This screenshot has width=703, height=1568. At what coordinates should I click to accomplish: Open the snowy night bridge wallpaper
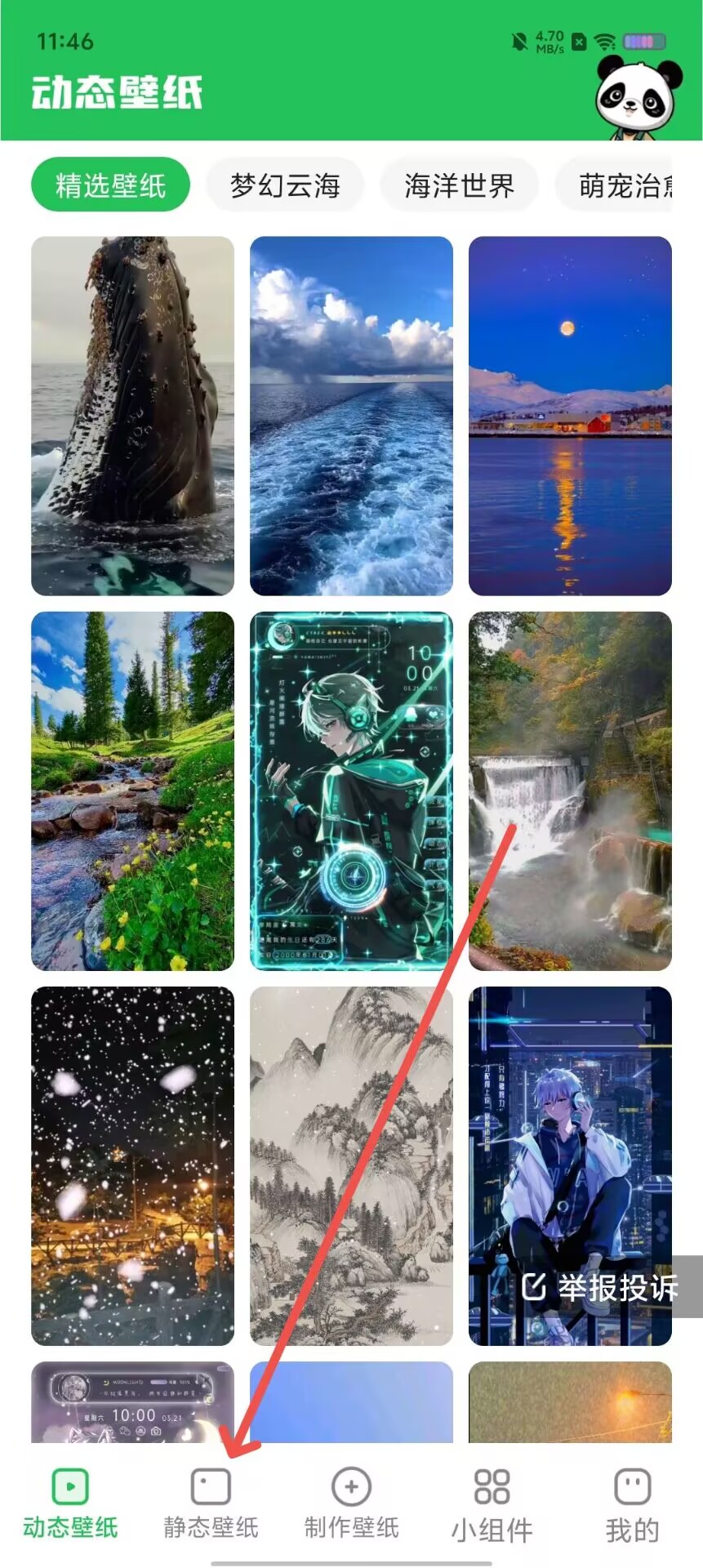point(132,1165)
